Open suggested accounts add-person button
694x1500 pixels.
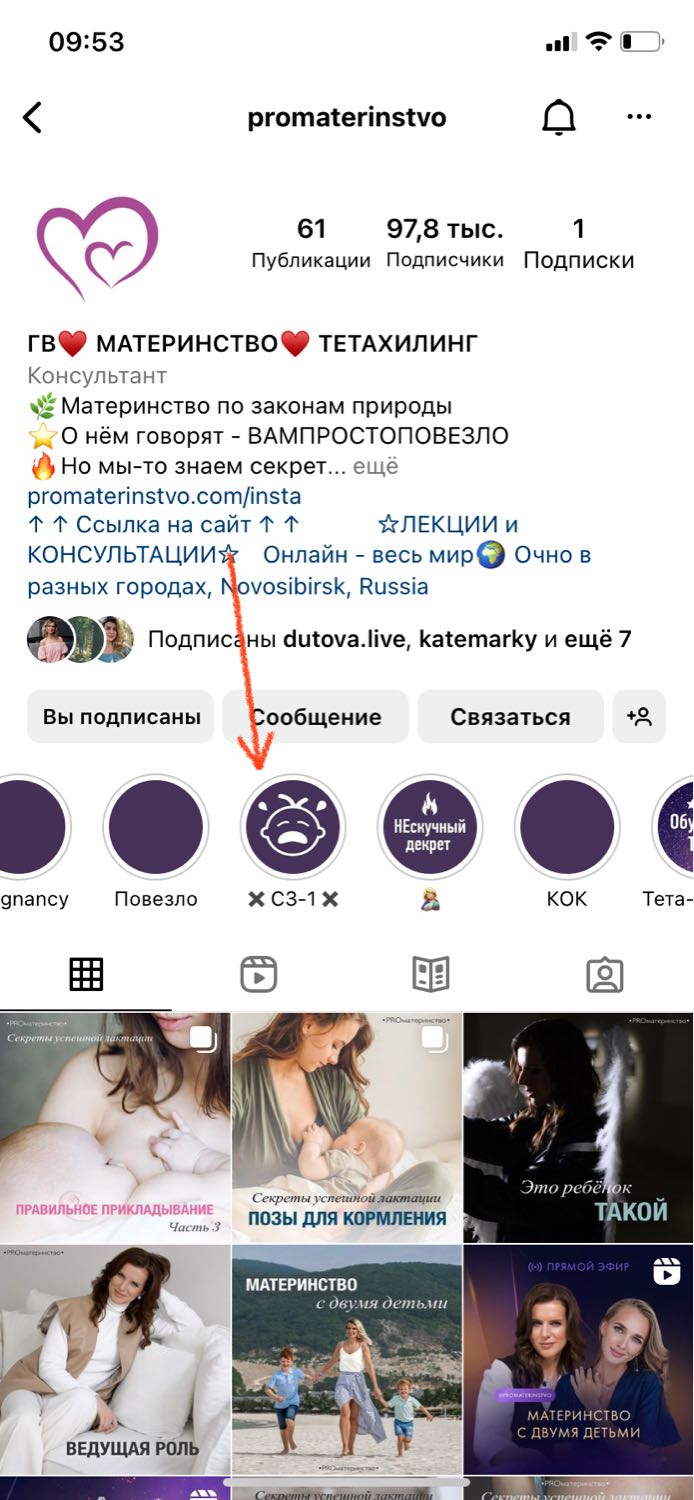[639, 717]
